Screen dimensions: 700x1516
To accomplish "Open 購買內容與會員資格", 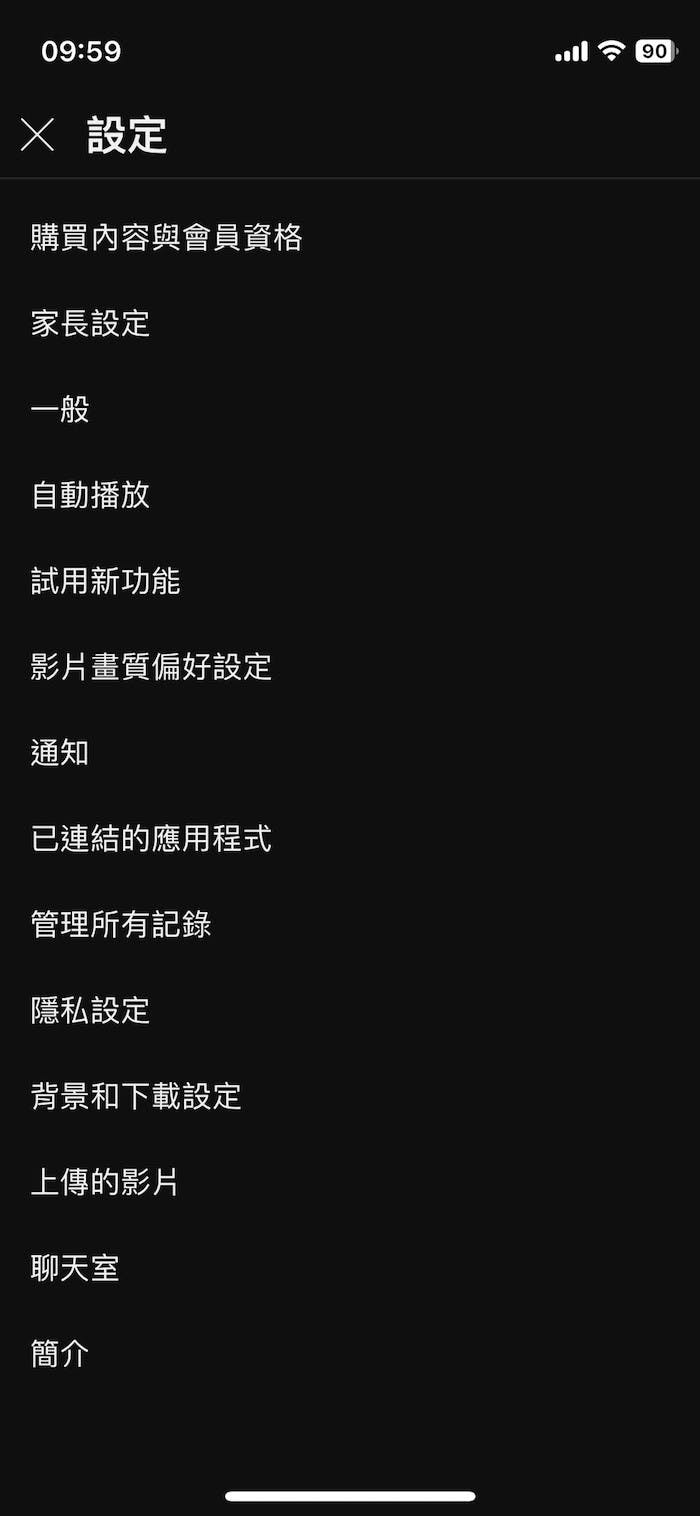I will coord(350,237).
